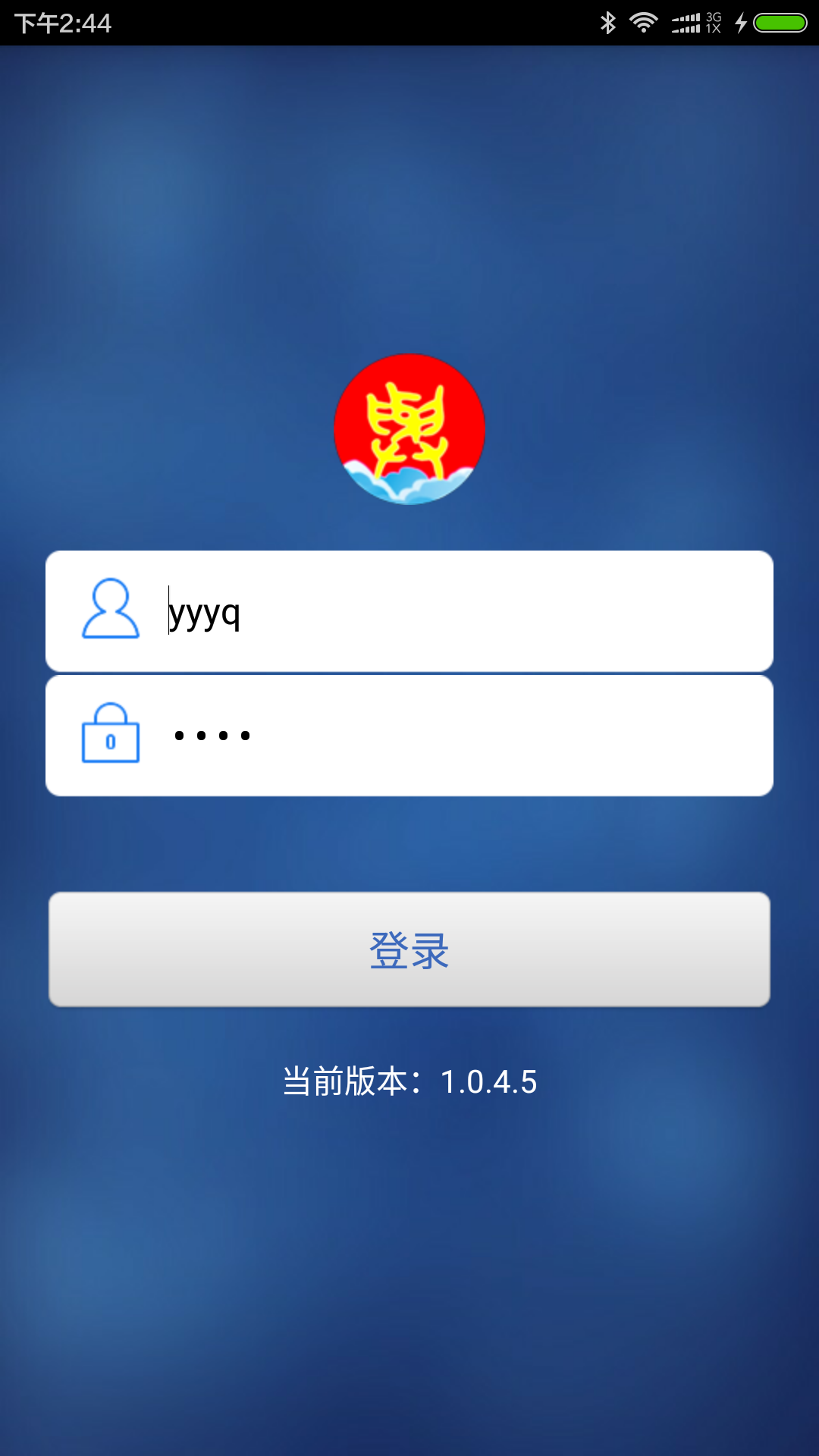Screen dimensions: 819x1456
Task: Tap the 登录 login button
Action: (x=409, y=949)
